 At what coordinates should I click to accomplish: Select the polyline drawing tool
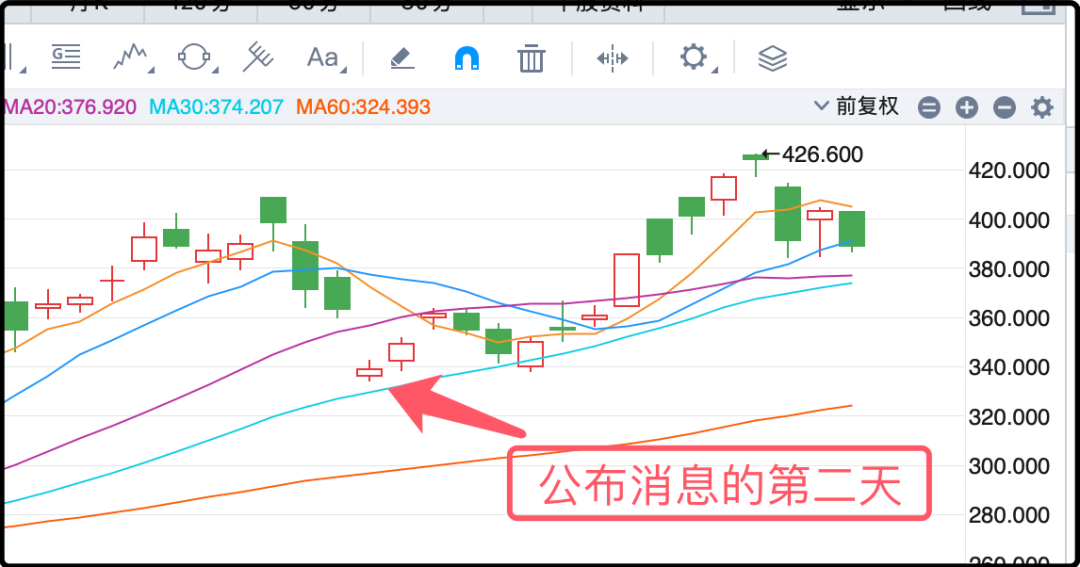132,57
